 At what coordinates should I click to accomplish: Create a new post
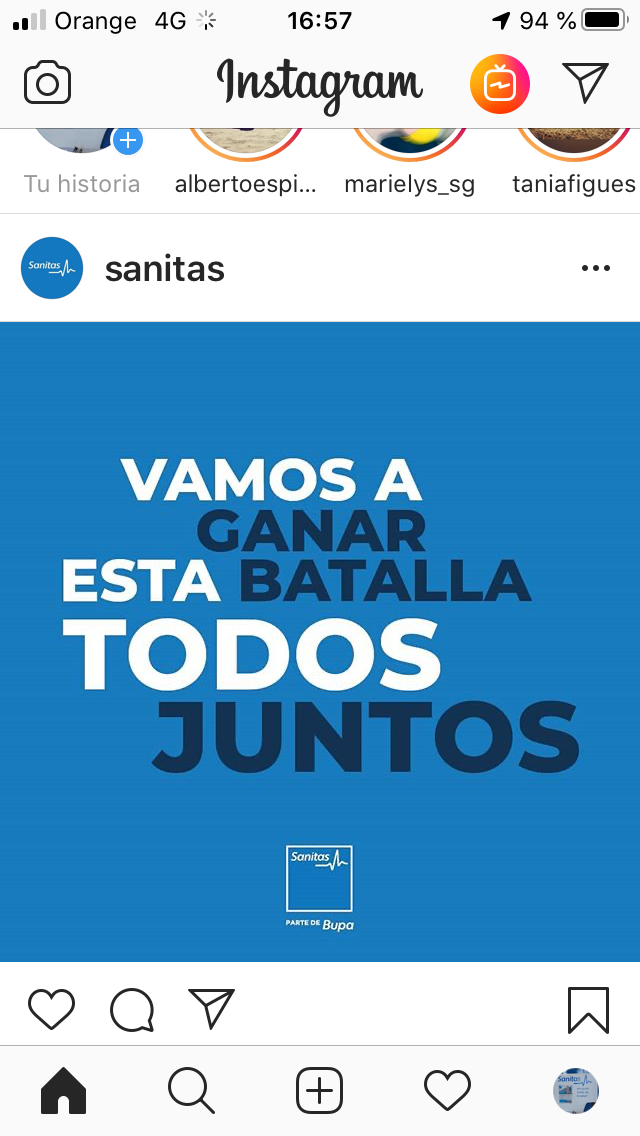click(319, 1090)
